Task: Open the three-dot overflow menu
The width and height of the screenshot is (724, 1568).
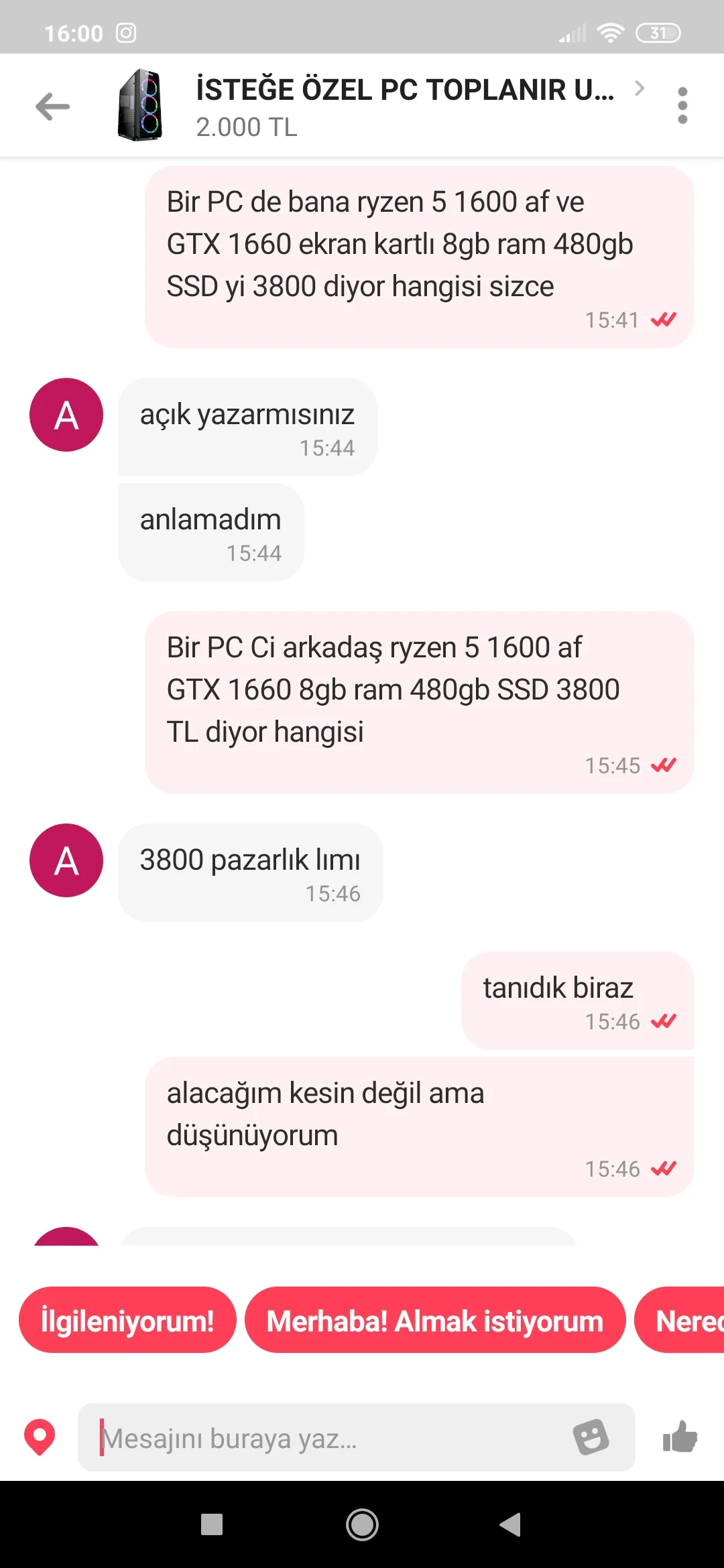Action: coord(682,106)
